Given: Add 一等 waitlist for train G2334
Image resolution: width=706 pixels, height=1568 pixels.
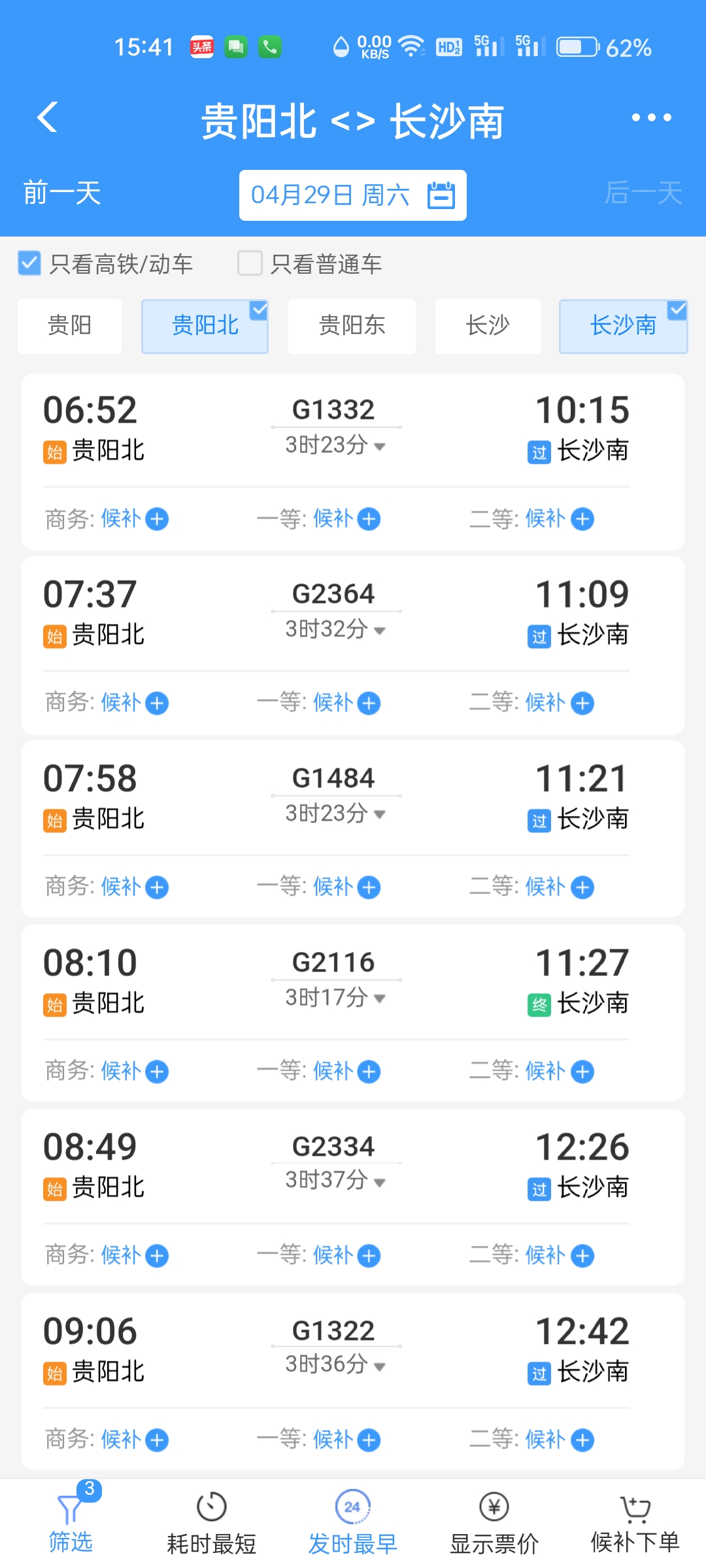Looking at the screenshot, I should click(x=369, y=1256).
